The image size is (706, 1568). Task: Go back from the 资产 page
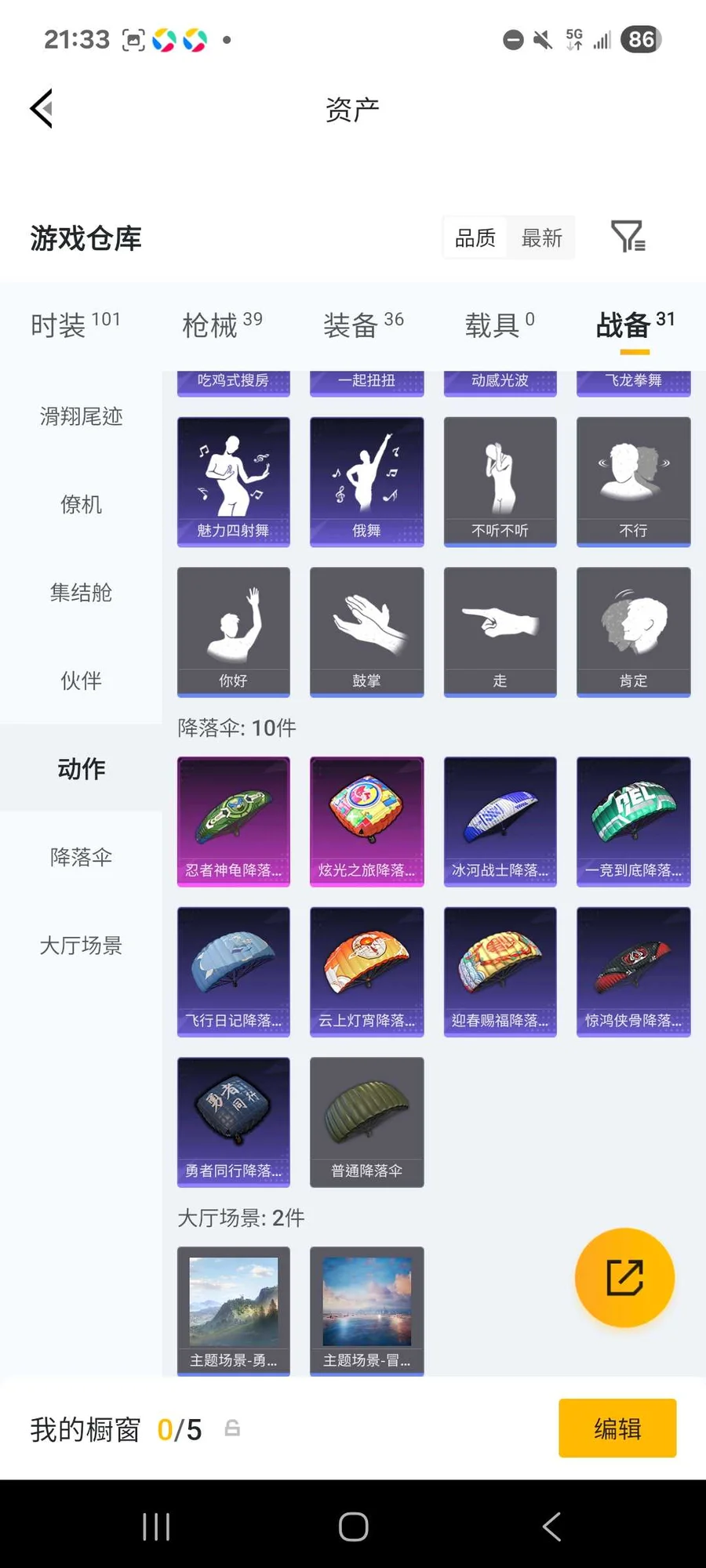coord(42,108)
